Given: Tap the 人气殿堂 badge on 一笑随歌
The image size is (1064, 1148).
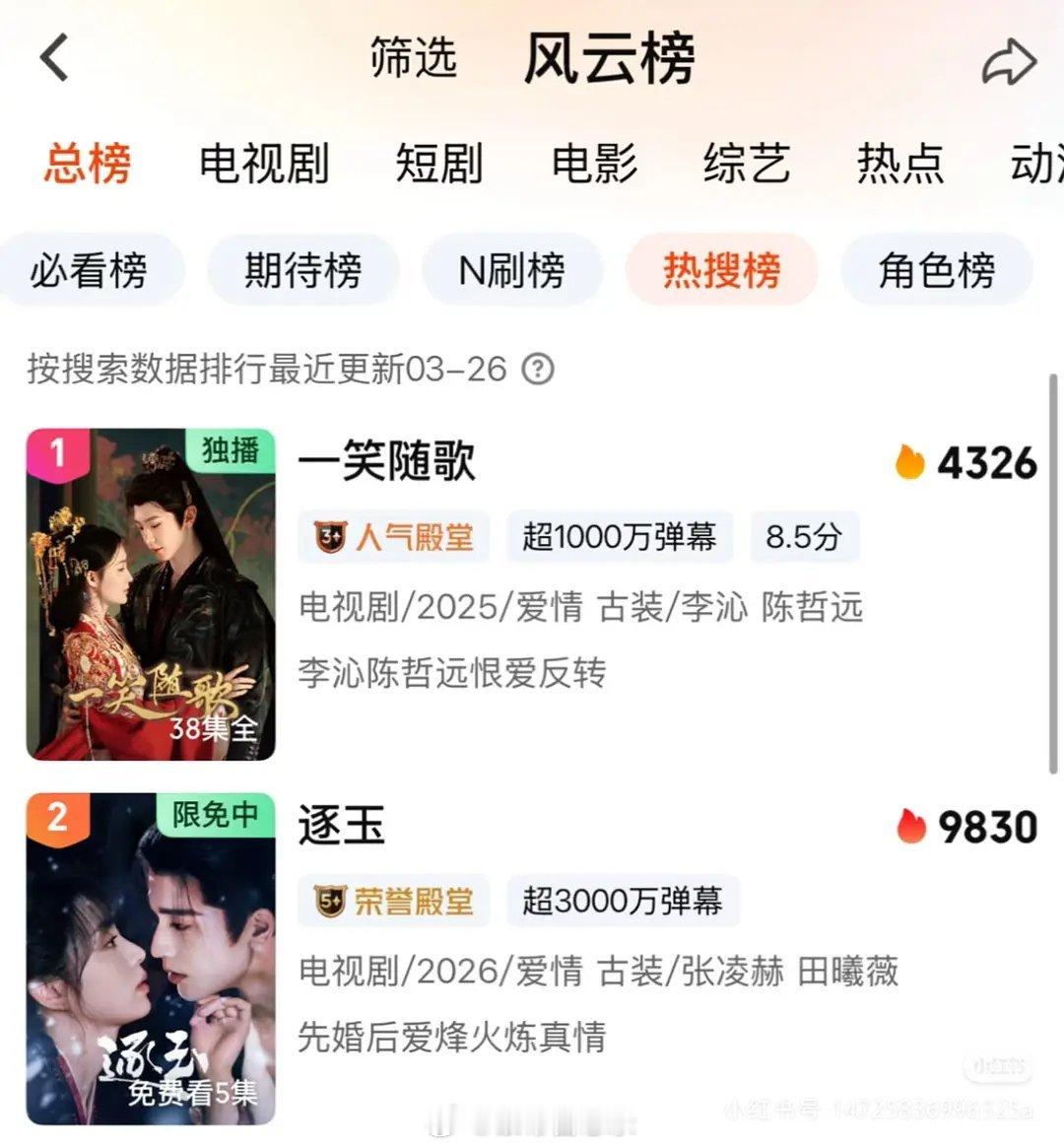Looking at the screenshot, I should point(393,537).
